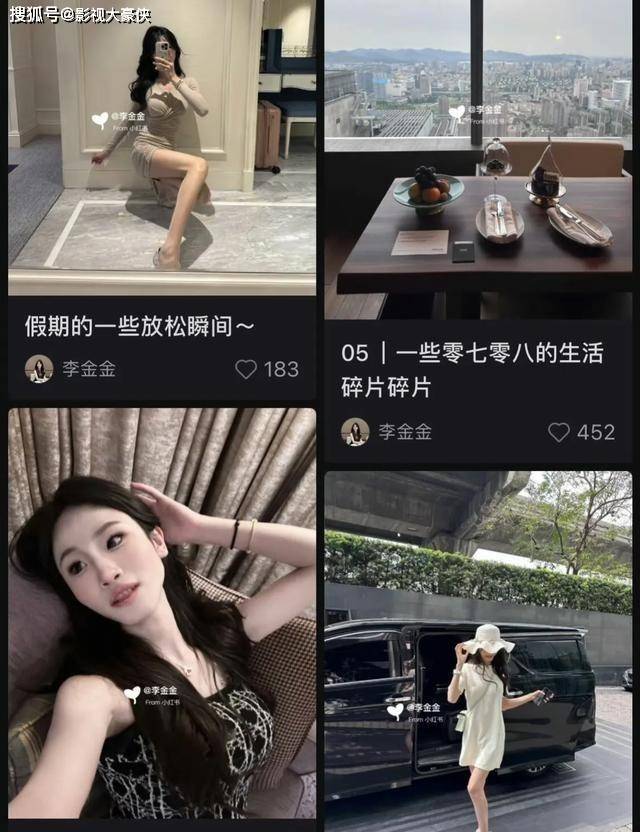The height and width of the screenshot is (832, 640).
Task: Like the post with 183 likes
Action: click(246, 369)
